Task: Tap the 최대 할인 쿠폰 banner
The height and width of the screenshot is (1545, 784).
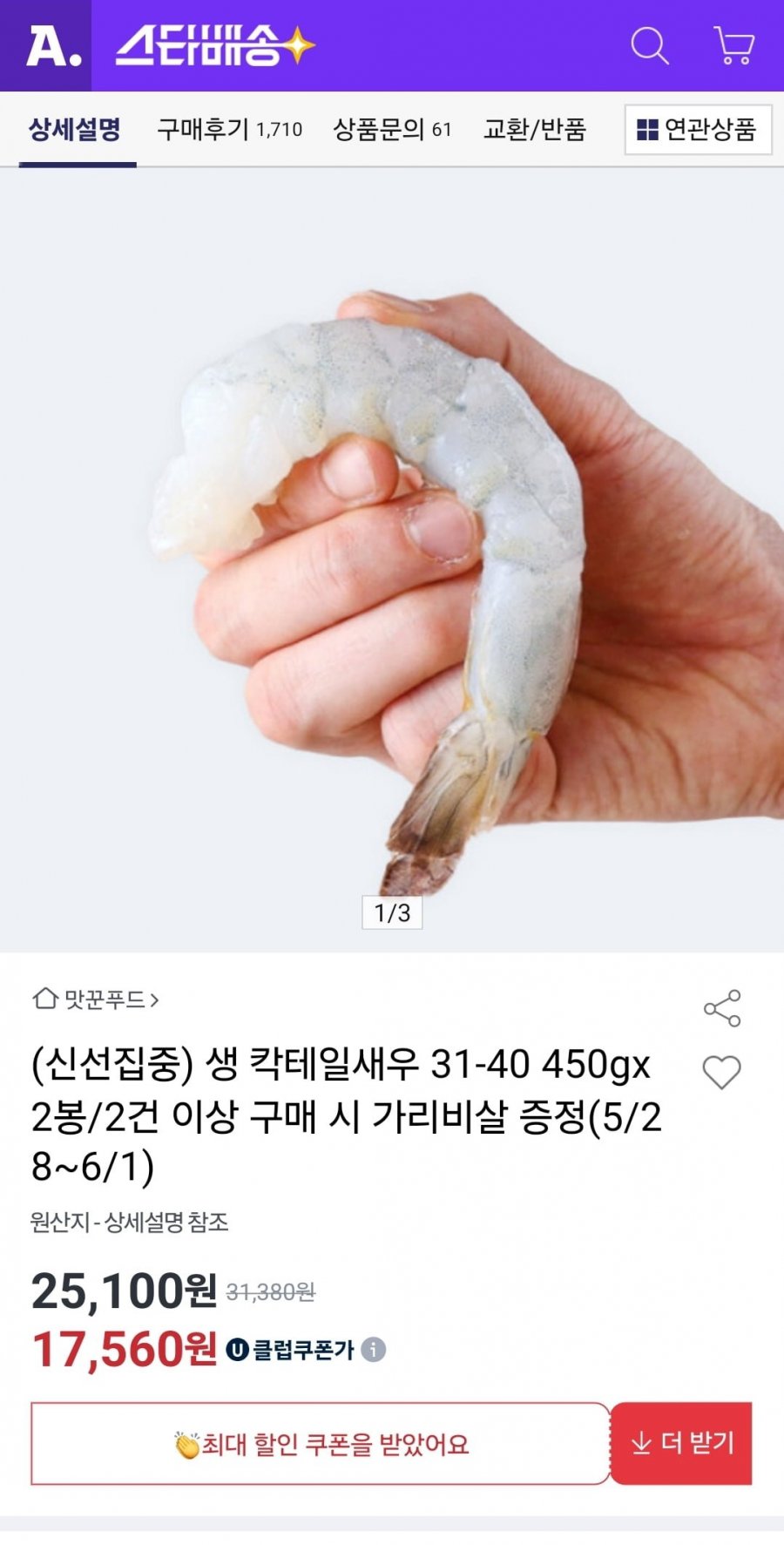Action: (321, 1444)
